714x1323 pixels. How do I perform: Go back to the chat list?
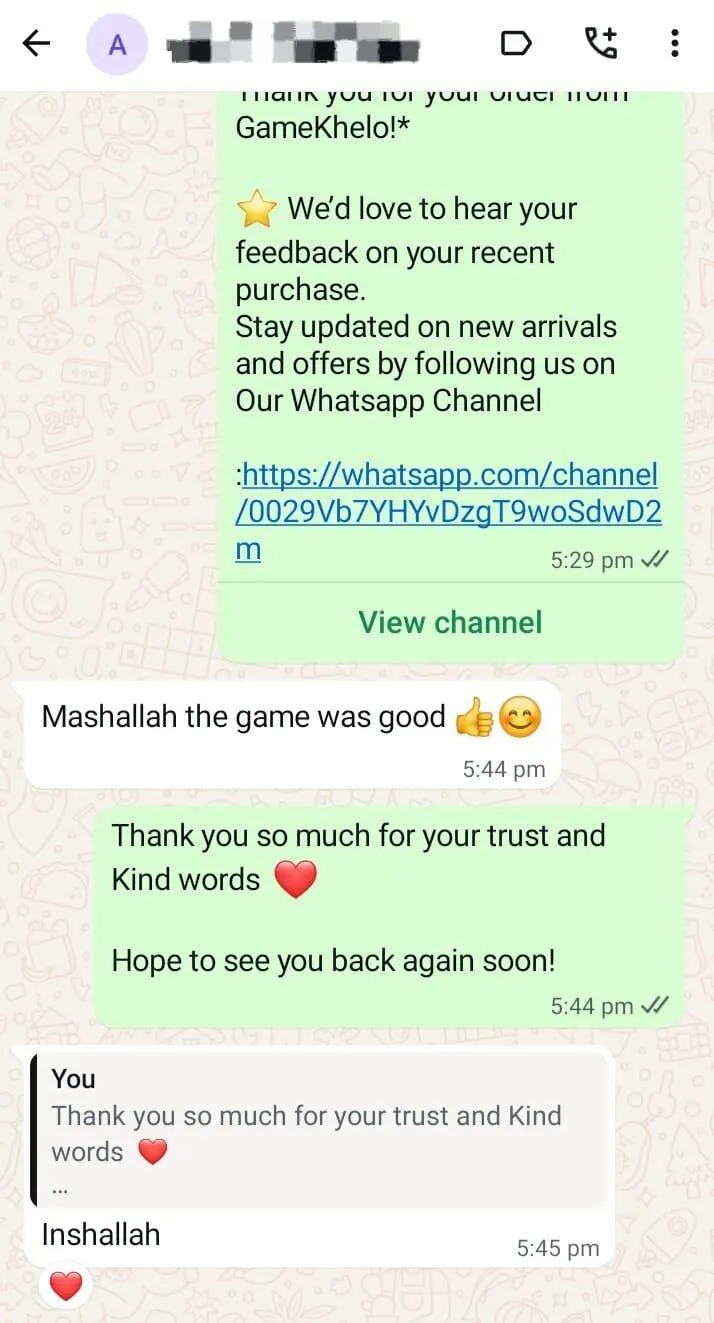click(36, 44)
